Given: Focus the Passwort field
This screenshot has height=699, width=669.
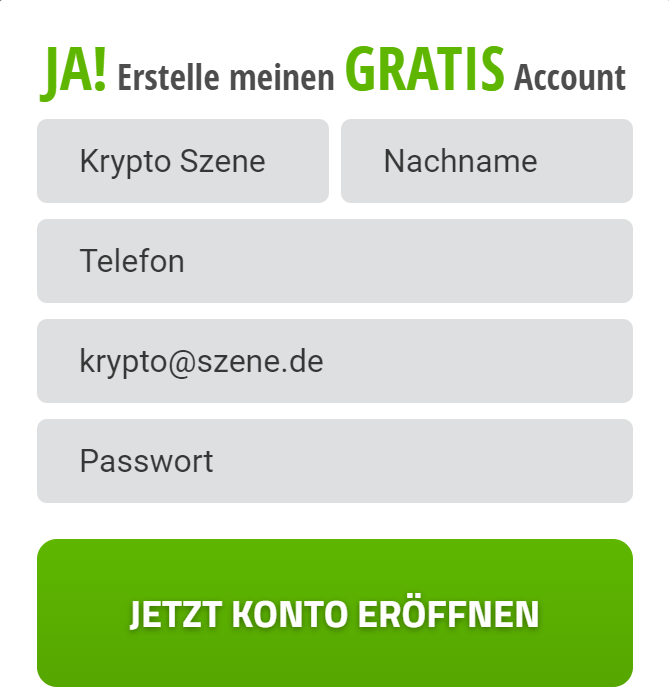Looking at the screenshot, I should (x=334, y=461).
